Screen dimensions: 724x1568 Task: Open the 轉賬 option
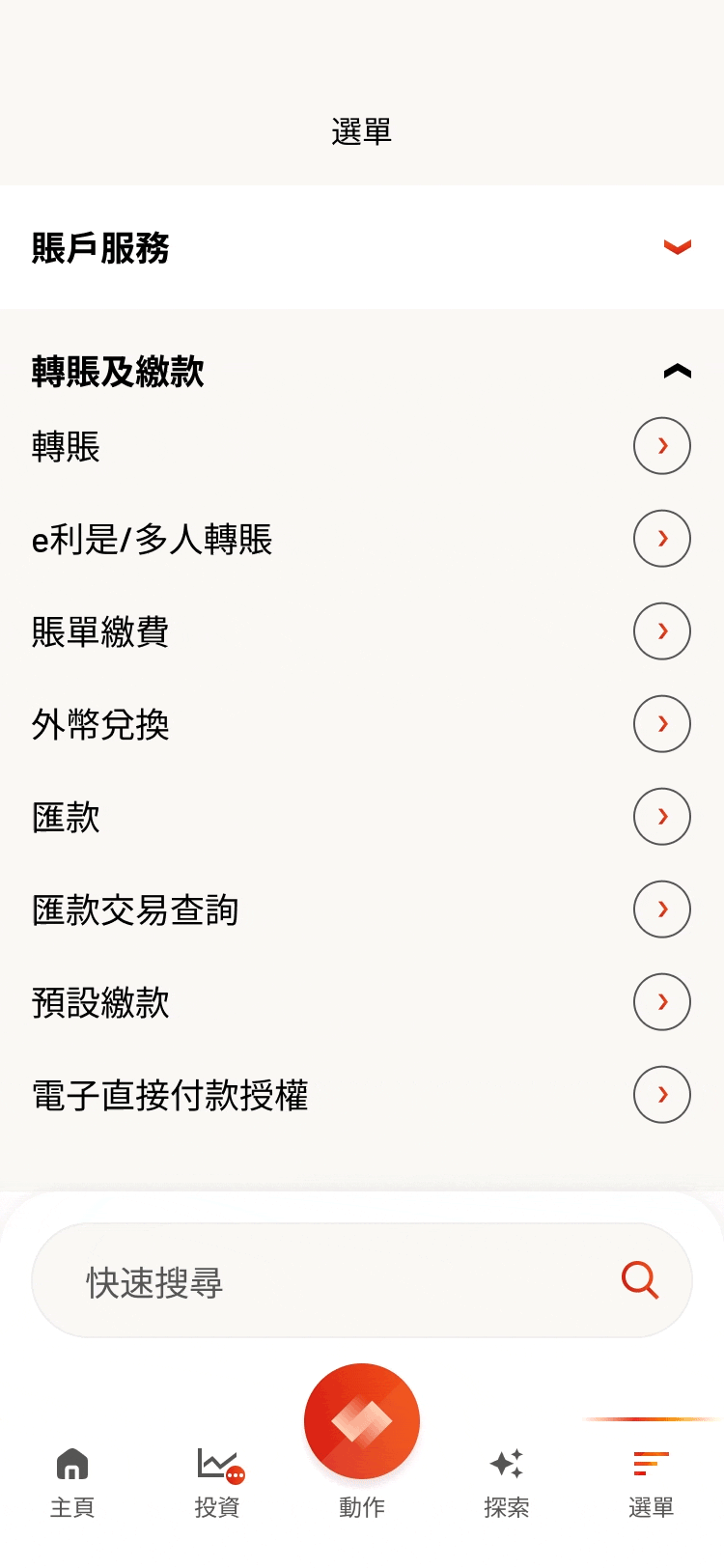point(362,446)
